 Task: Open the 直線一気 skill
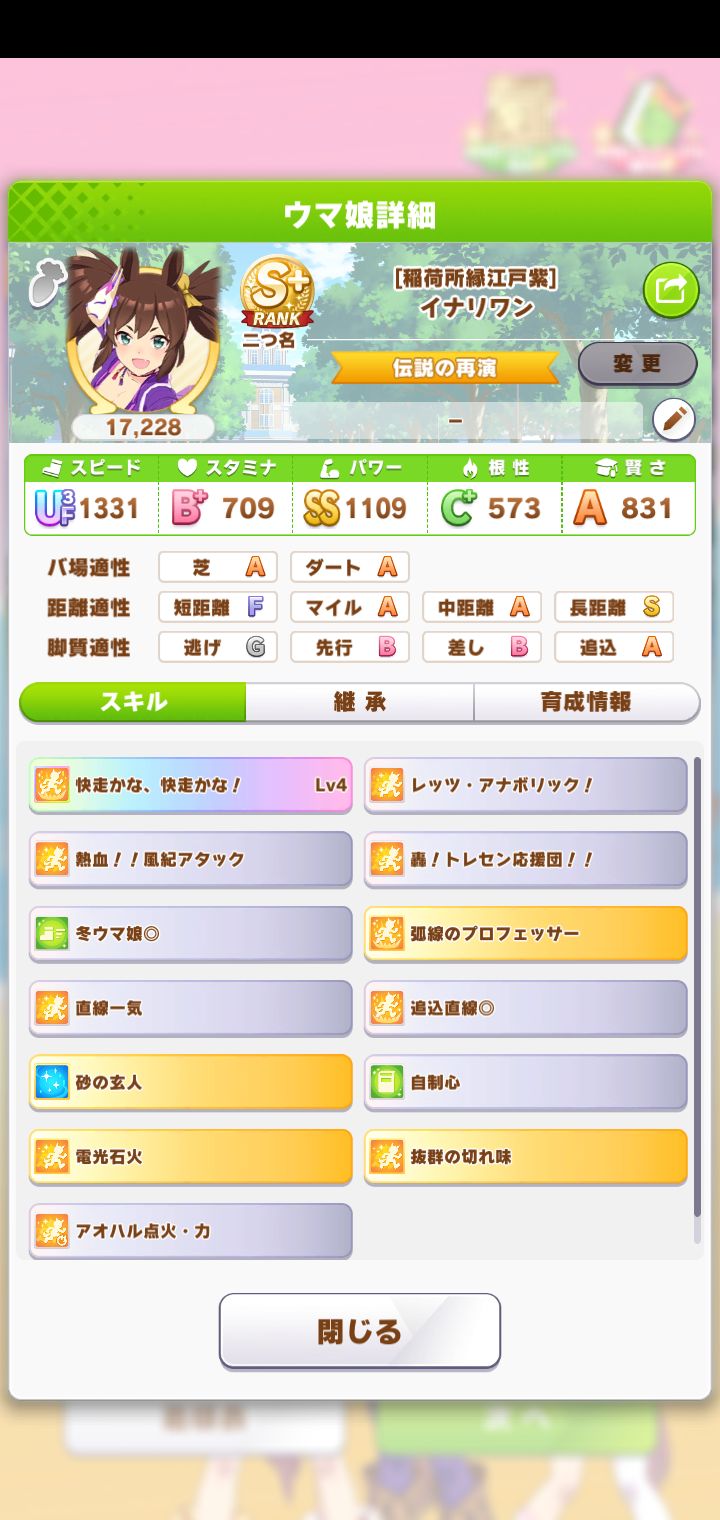(190, 1008)
